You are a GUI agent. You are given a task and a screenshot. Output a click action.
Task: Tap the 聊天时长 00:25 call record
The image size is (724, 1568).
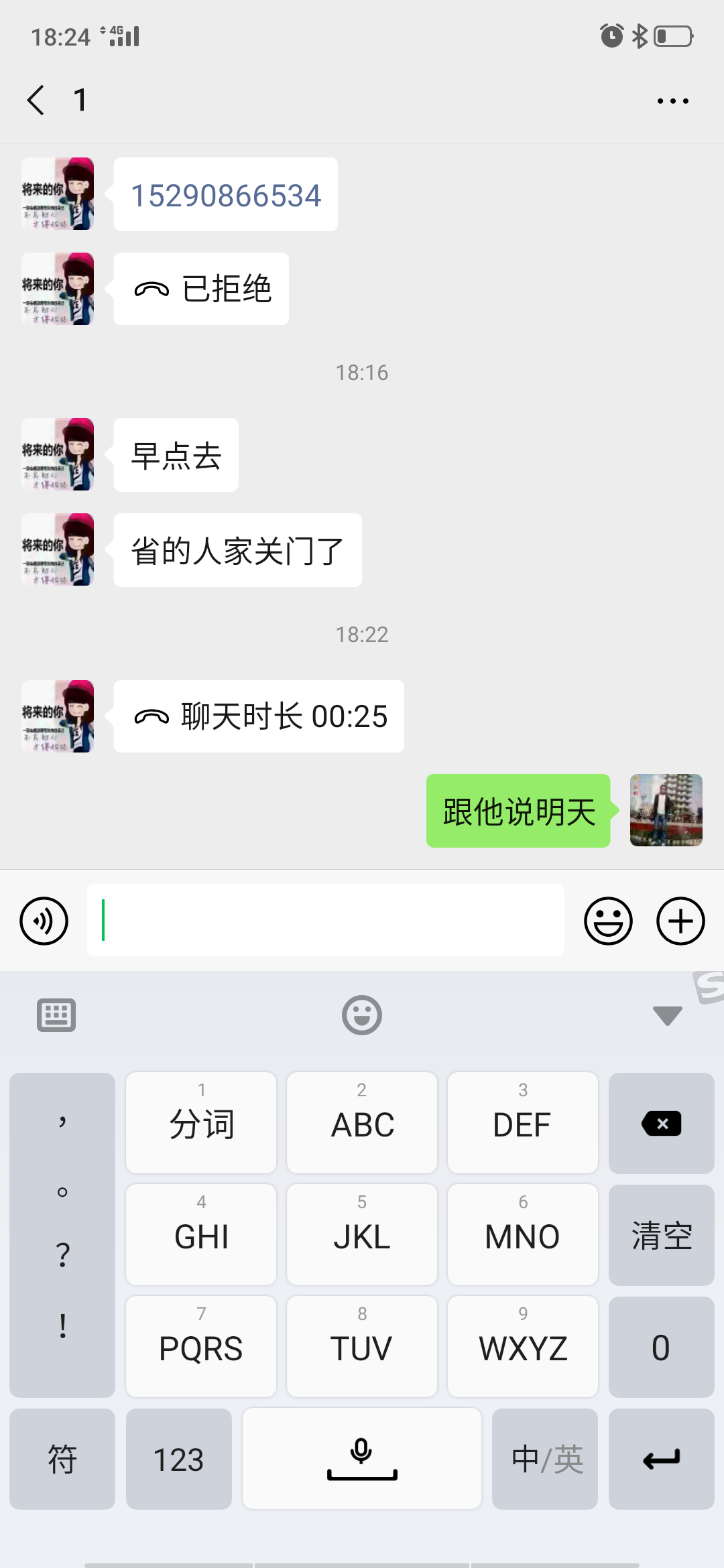tap(259, 716)
